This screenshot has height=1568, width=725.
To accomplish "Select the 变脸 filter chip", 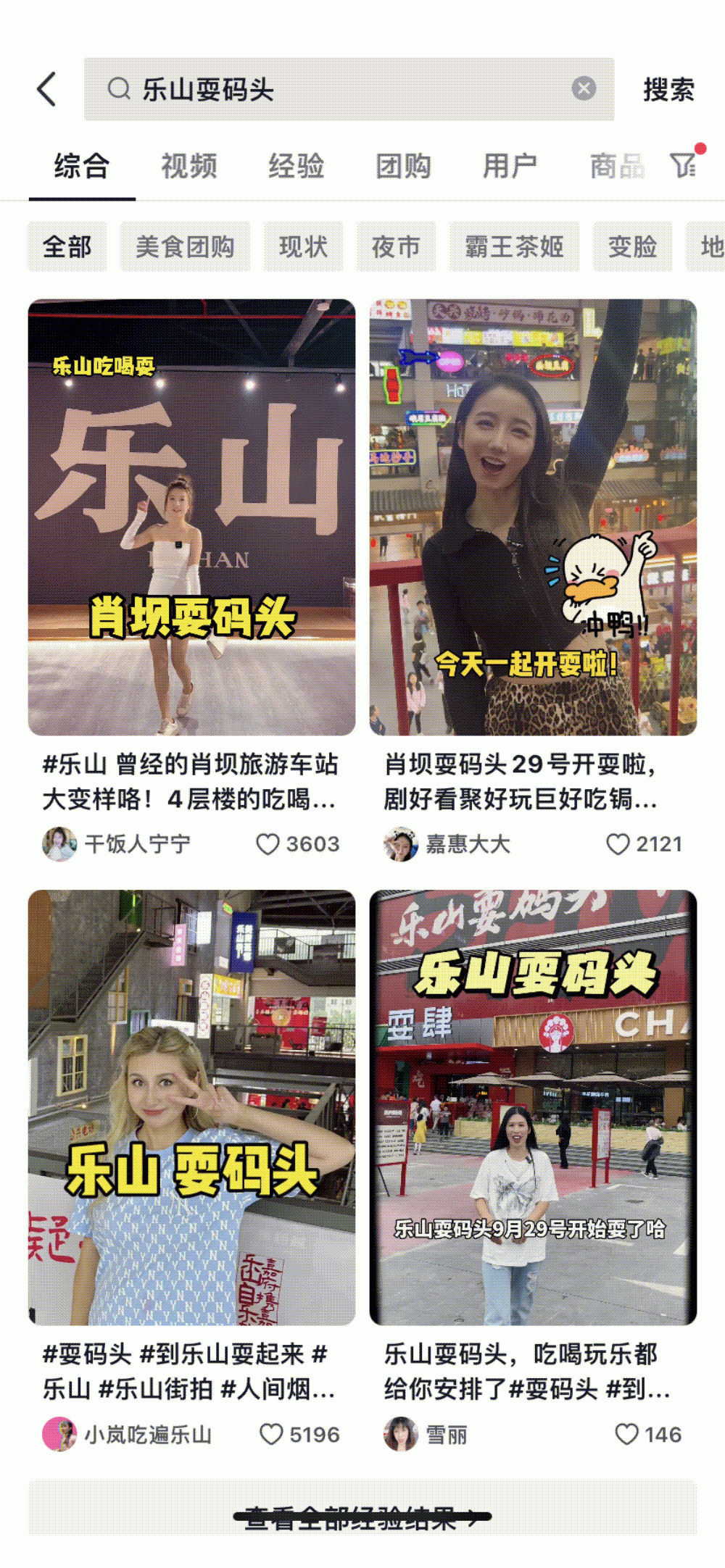I will pos(630,246).
